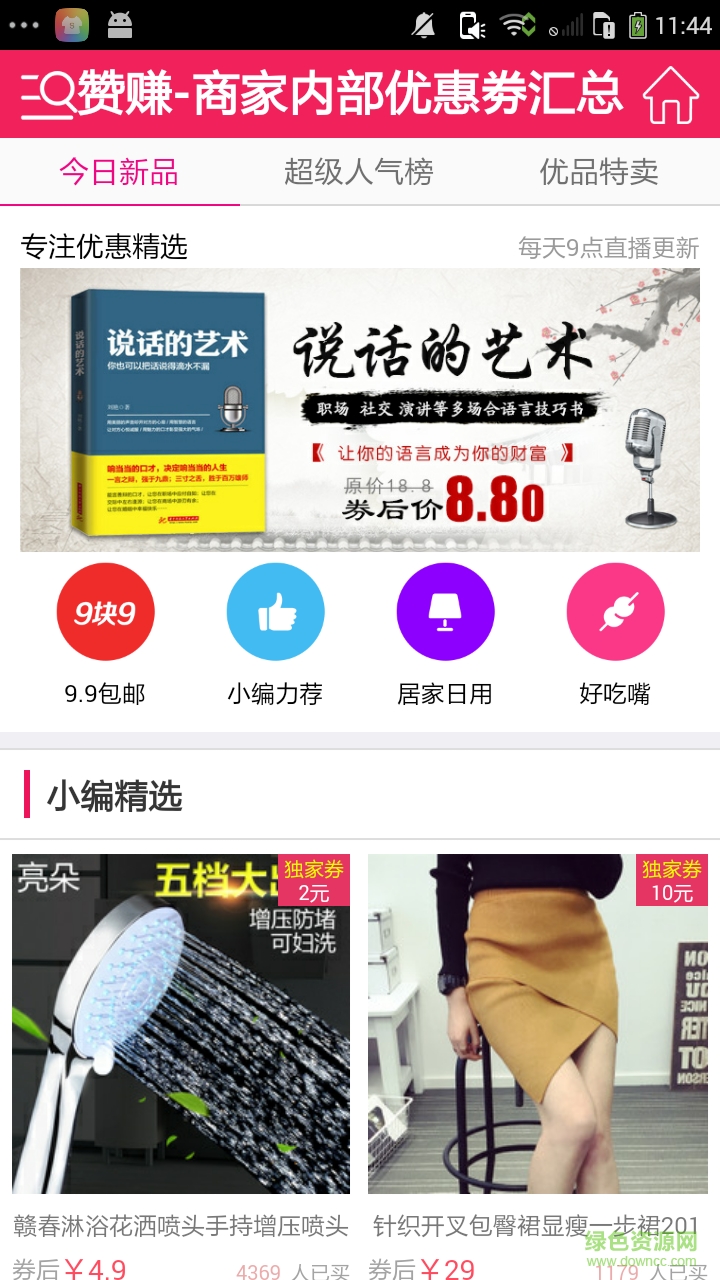Open the 居家日用 category

tap(445, 612)
